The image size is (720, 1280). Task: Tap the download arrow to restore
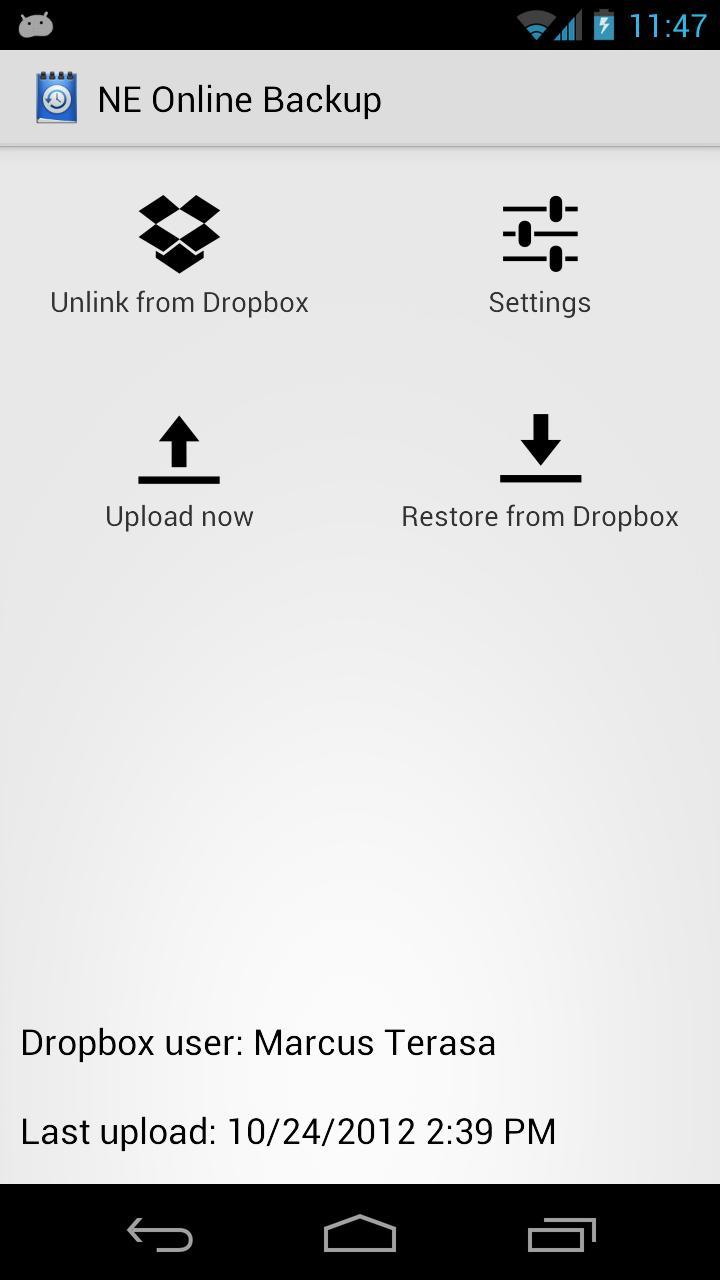[540, 448]
